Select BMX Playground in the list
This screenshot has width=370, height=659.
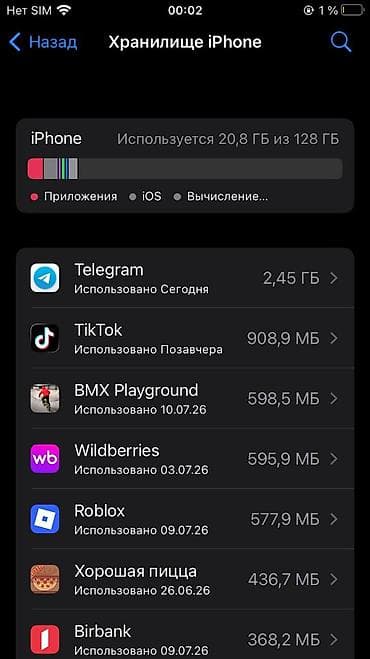[185, 398]
